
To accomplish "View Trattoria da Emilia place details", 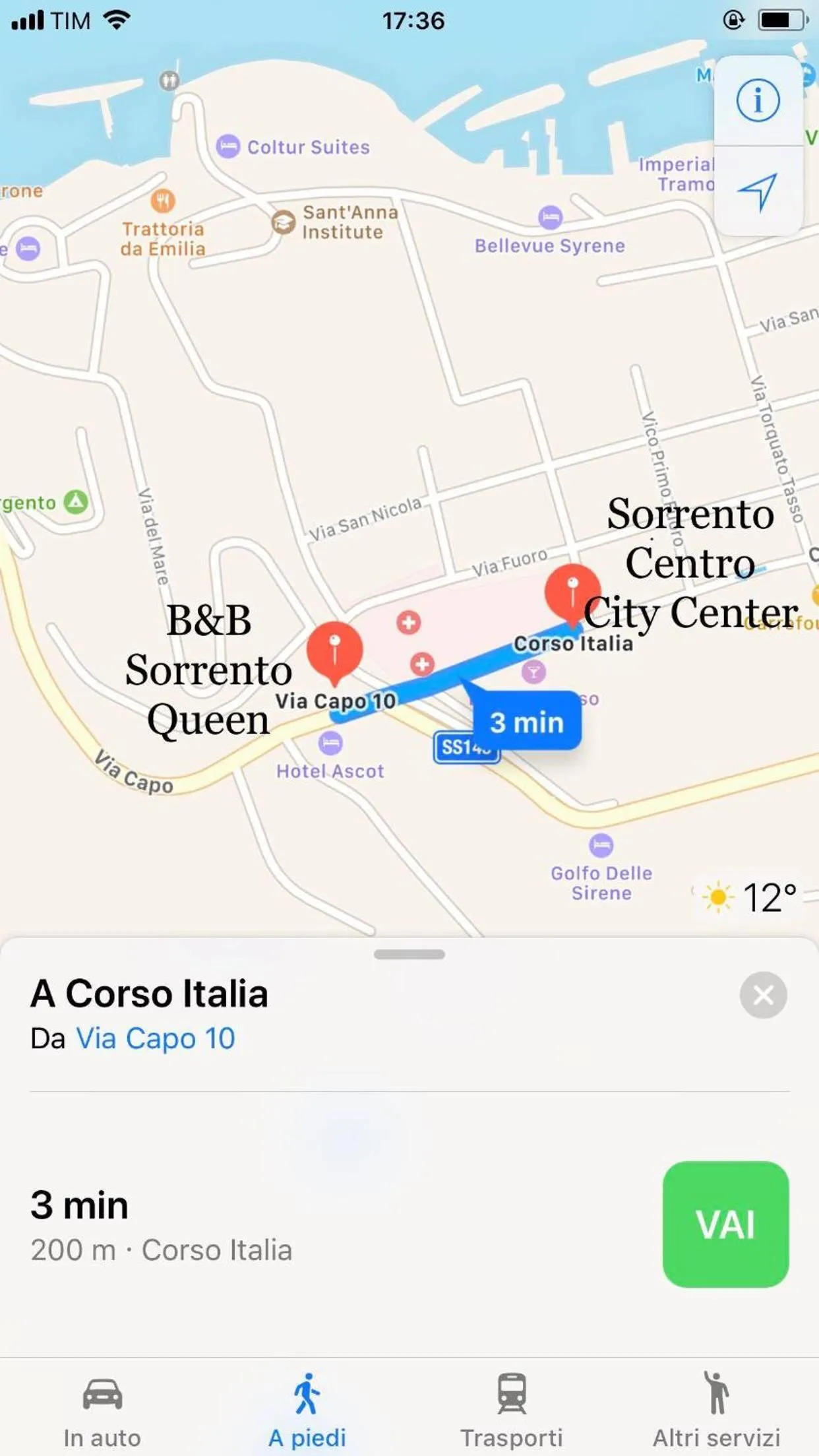I will click(163, 201).
